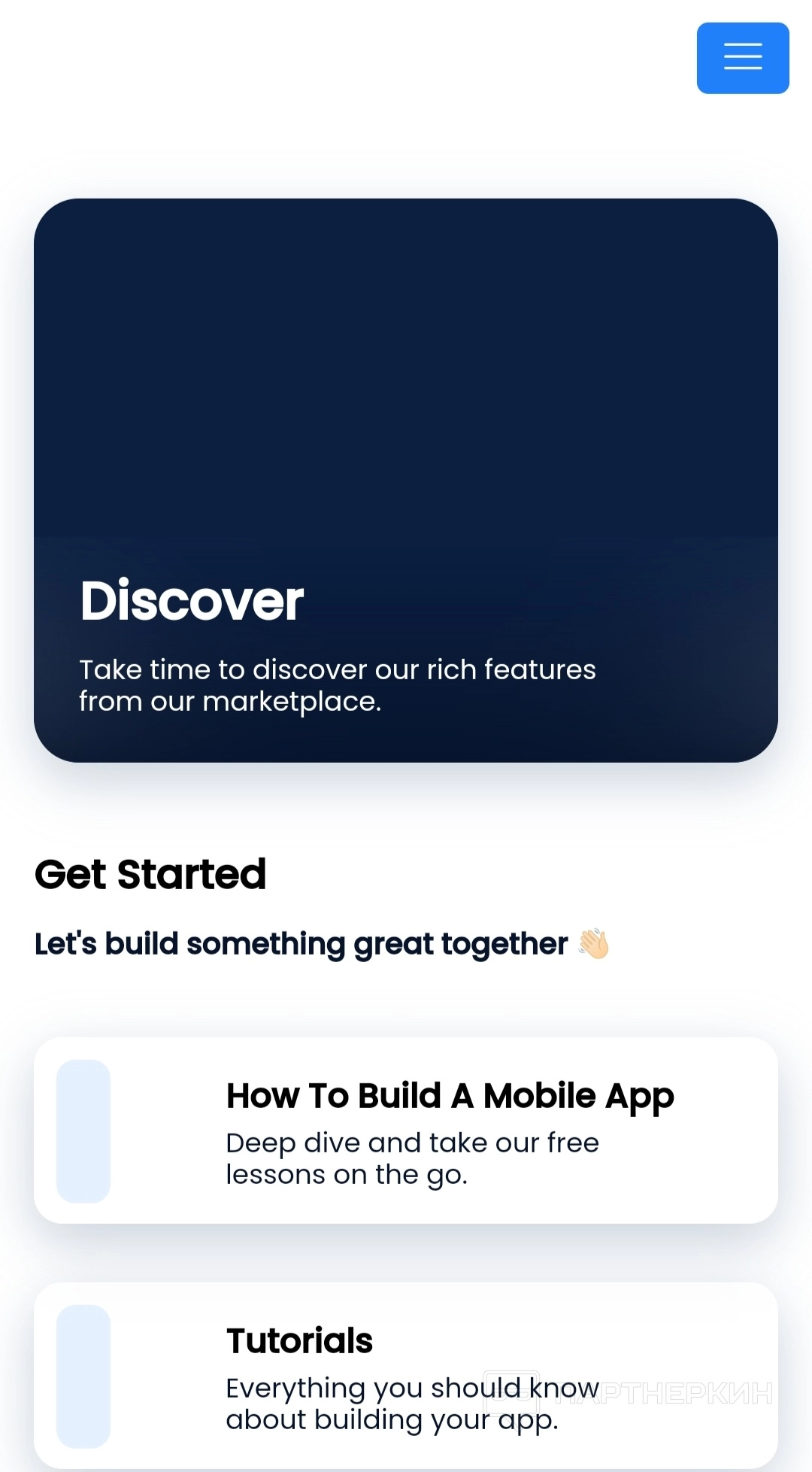812x1472 pixels.
Task: Open the hamburger menu button
Action: point(742,58)
